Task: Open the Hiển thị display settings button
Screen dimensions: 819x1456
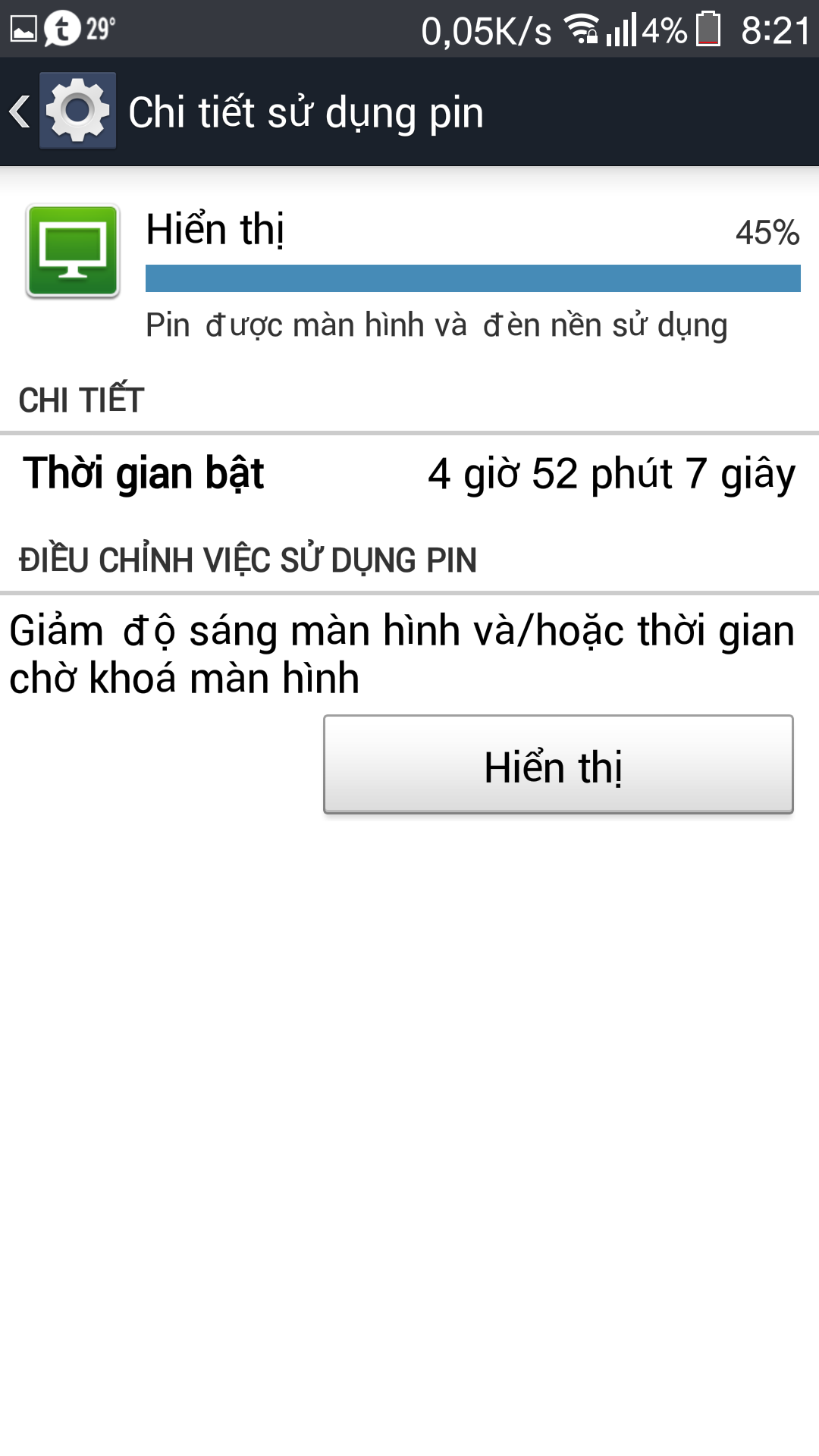Action: pos(558,764)
